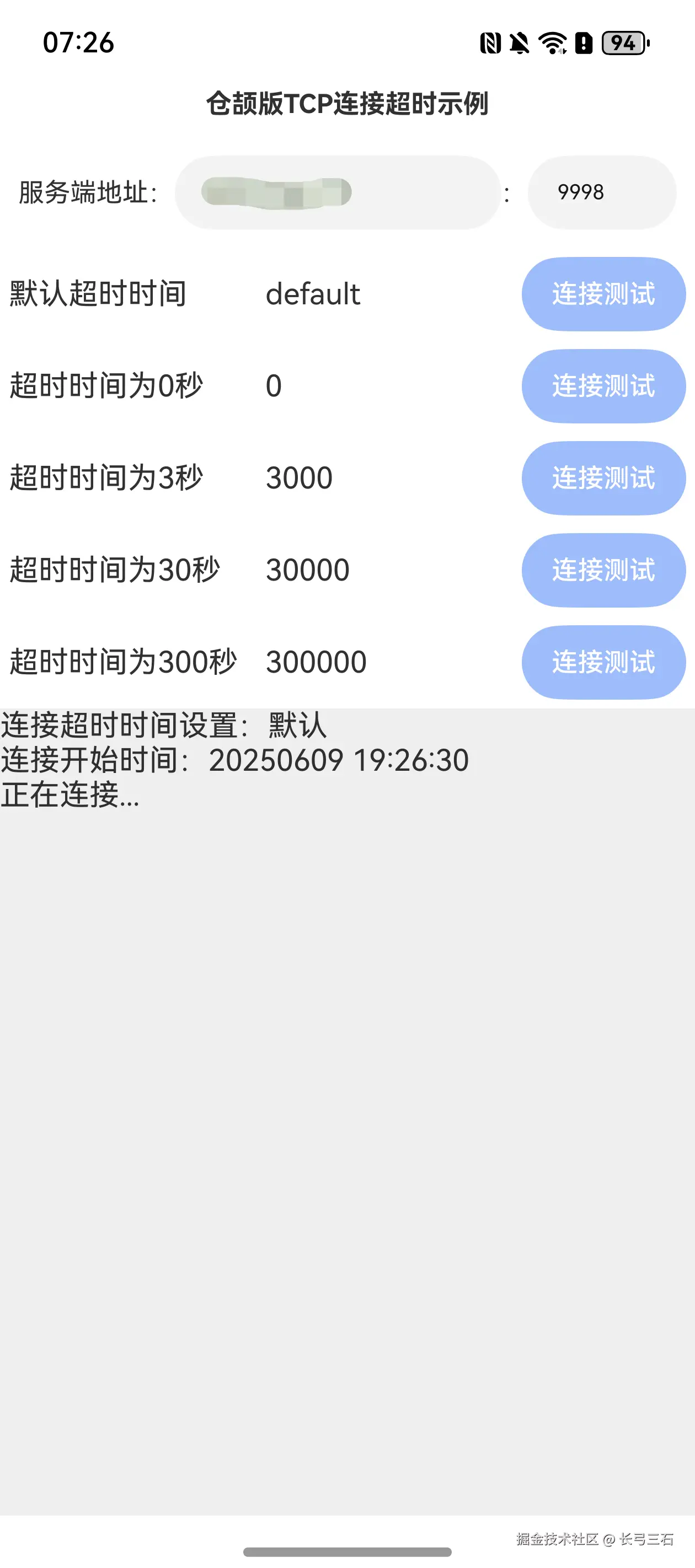Edit the port field showing 9998
The height and width of the screenshot is (1568, 695).
(x=601, y=192)
